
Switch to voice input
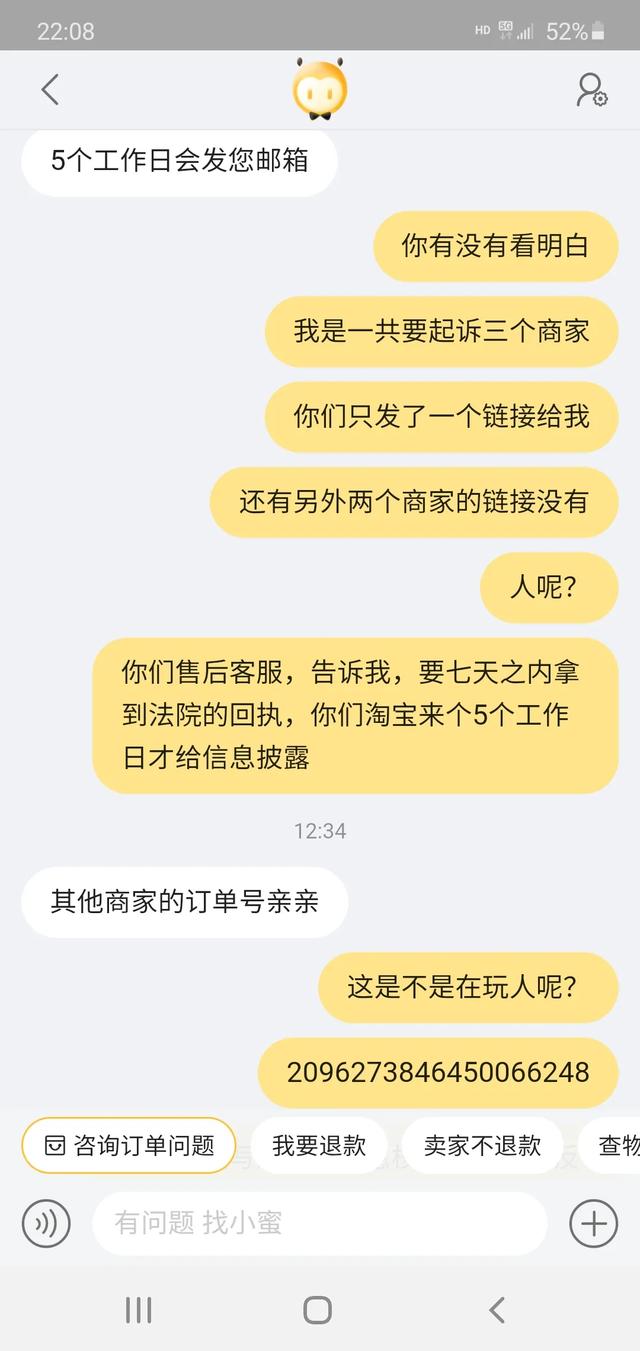46,1223
